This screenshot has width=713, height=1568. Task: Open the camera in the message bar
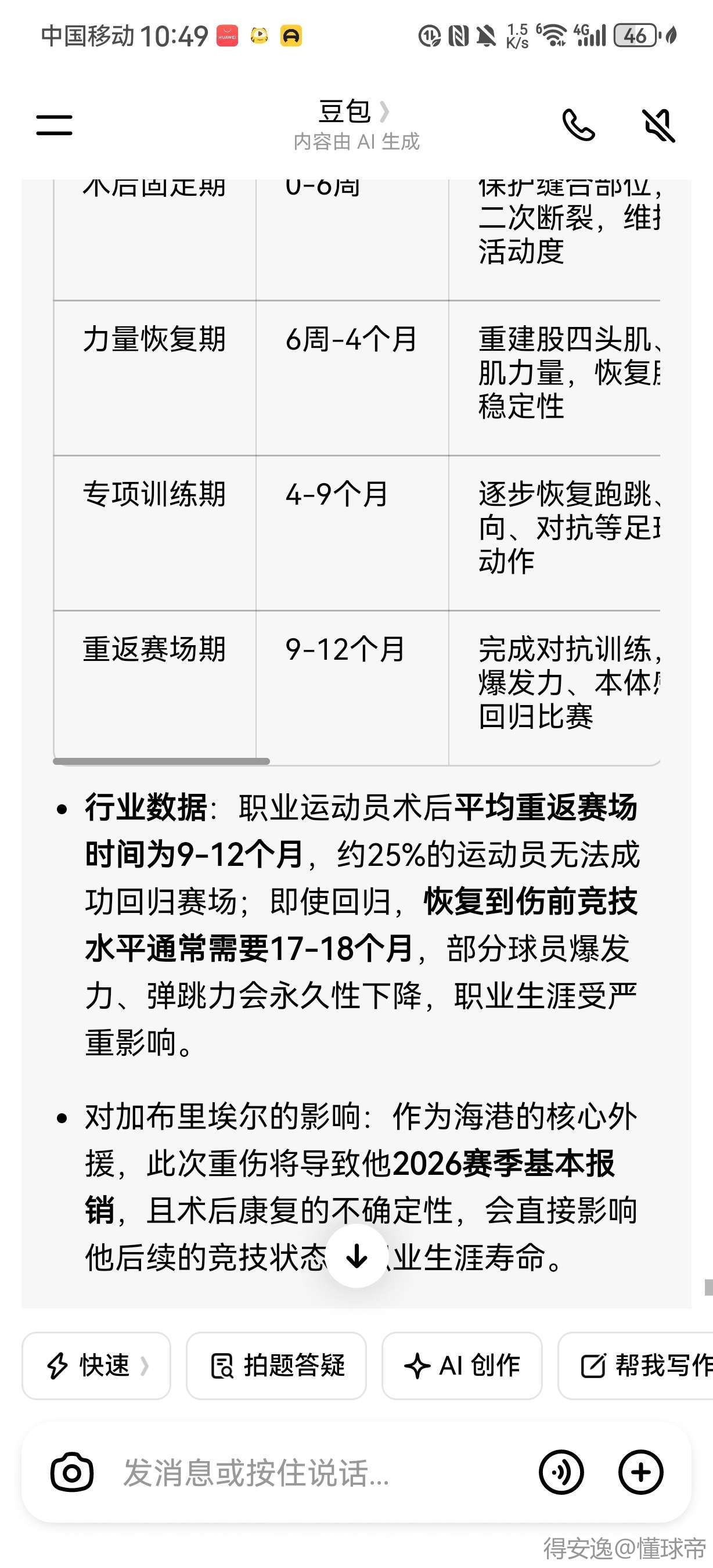click(x=72, y=1472)
